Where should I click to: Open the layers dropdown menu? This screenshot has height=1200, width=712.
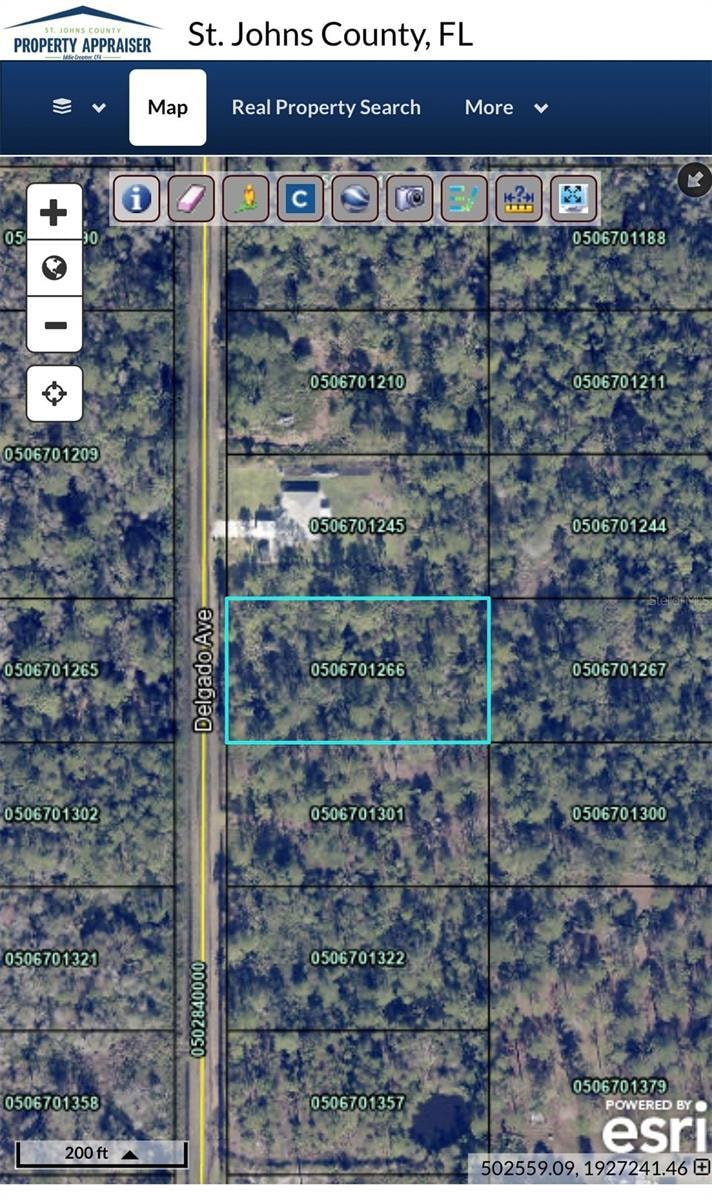(79, 107)
